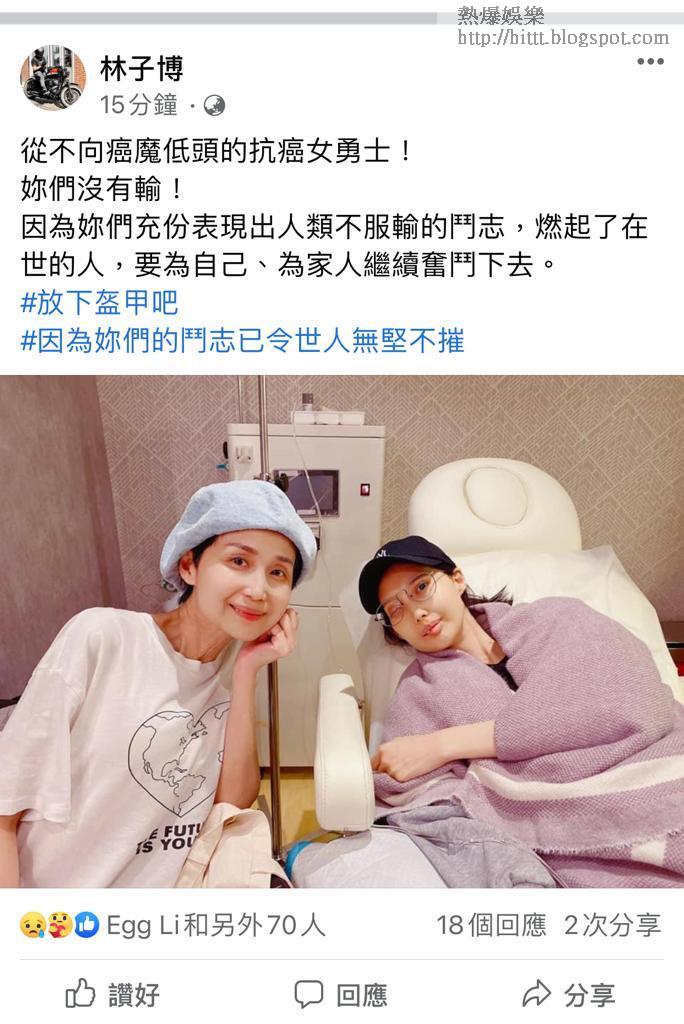Open the 18個回應 comments
The image size is (684, 1024).
pyautogui.click(x=491, y=925)
